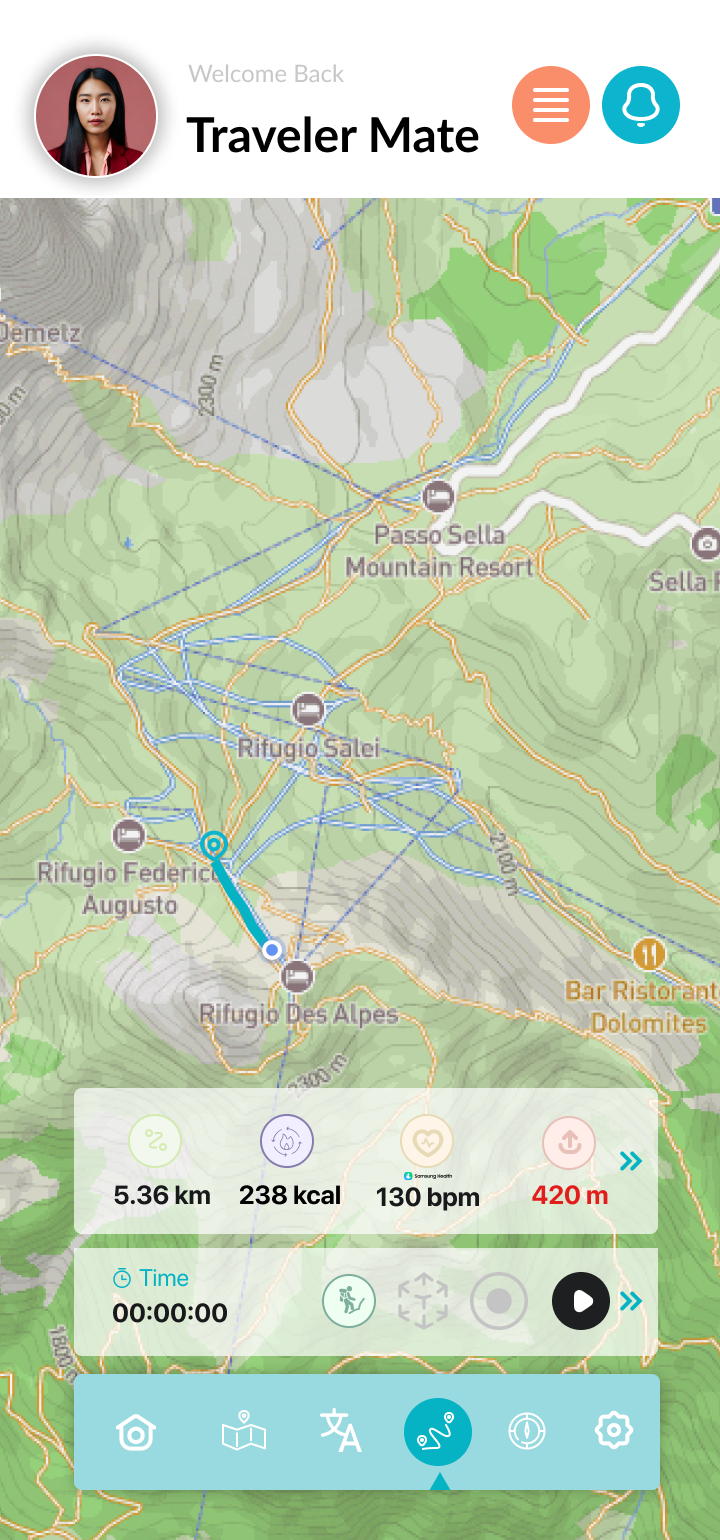Expand the stats panel with double chevrons

(630, 1161)
